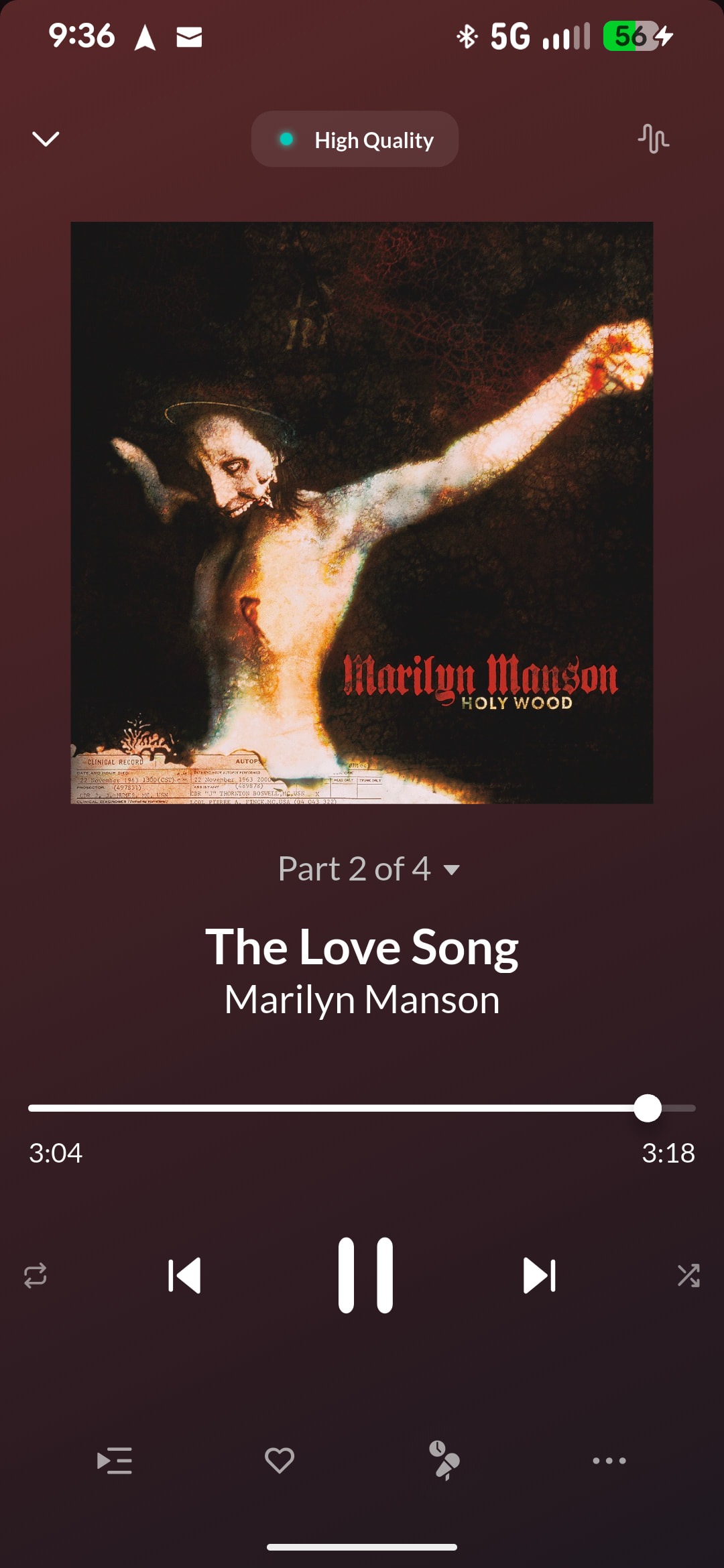Like this song with the heart

pos(280,1461)
